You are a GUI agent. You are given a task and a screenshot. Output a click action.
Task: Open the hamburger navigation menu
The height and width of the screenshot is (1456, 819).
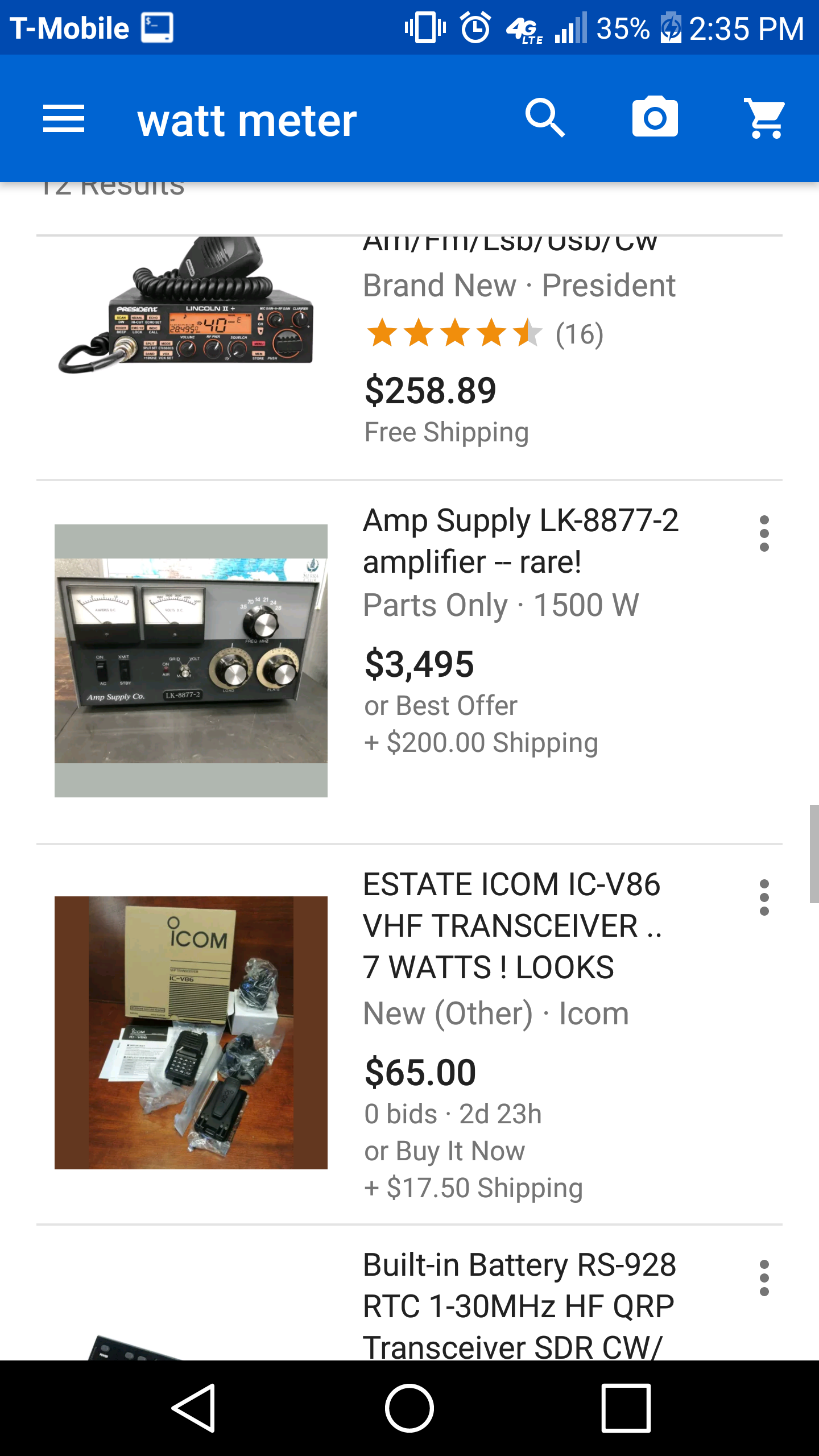click(x=63, y=119)
